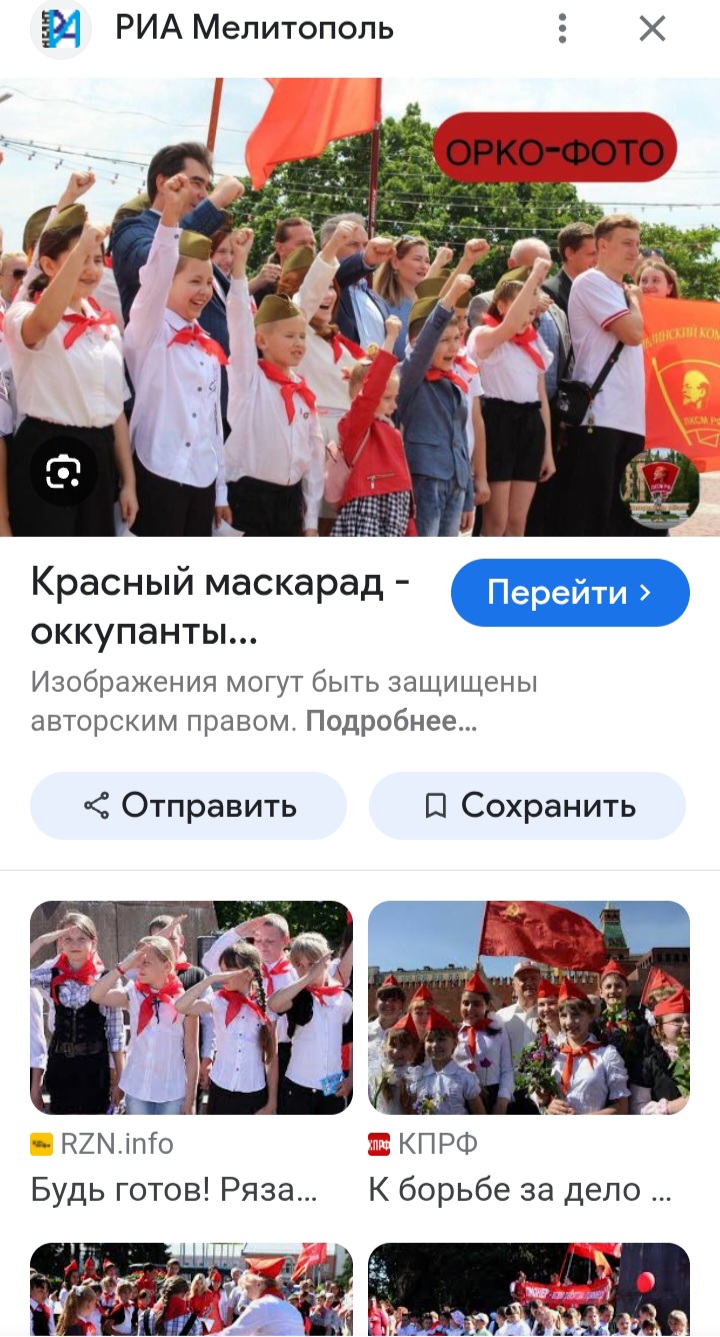
Task: Open the three-dot overflow menu
Action: (x=563, y=29)
